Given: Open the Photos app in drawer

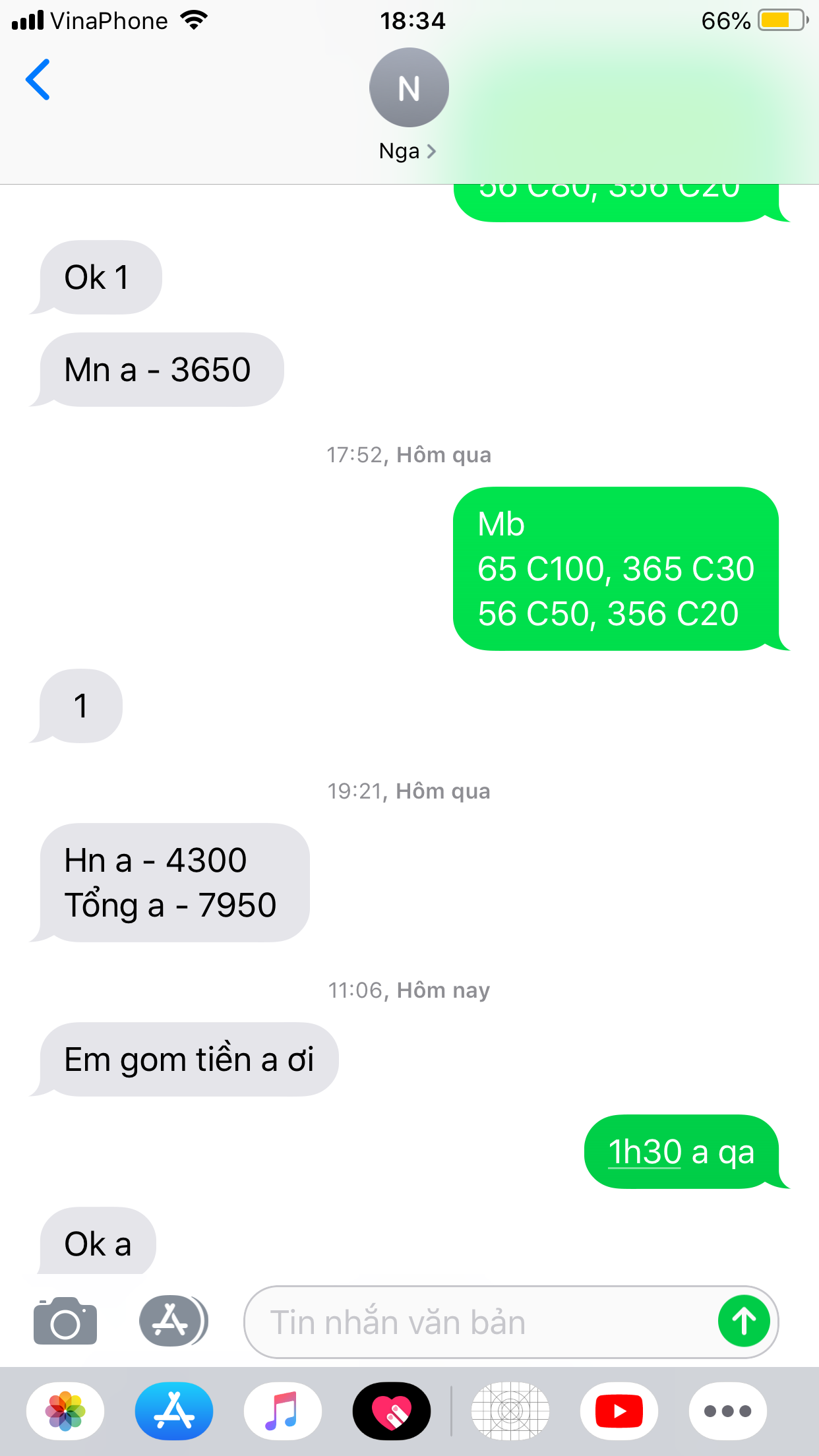Looking at the screenshot, I should click(65, 1411).
